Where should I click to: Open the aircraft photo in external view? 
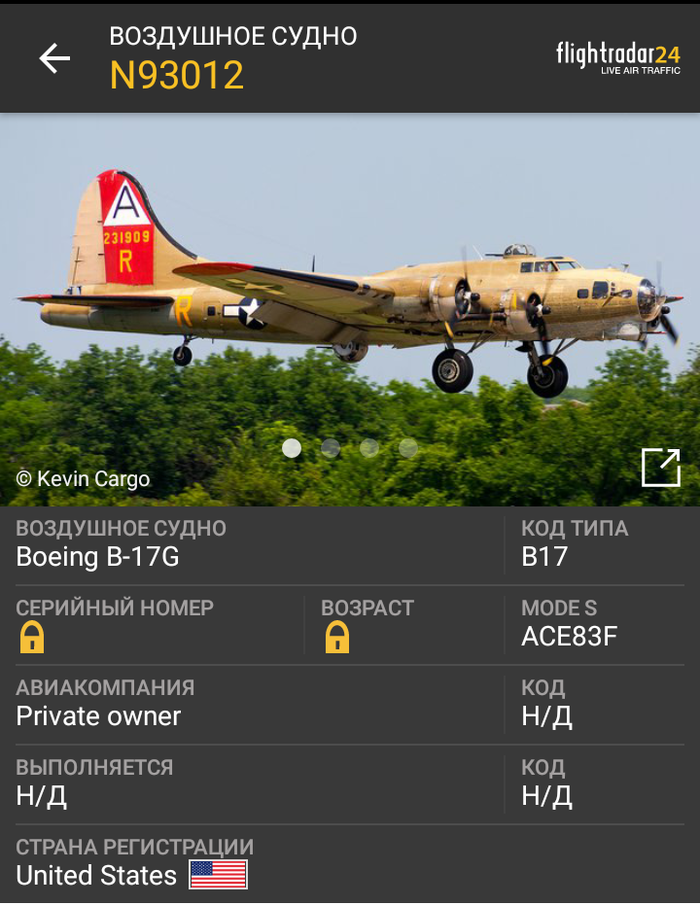[x=660, y=467]
